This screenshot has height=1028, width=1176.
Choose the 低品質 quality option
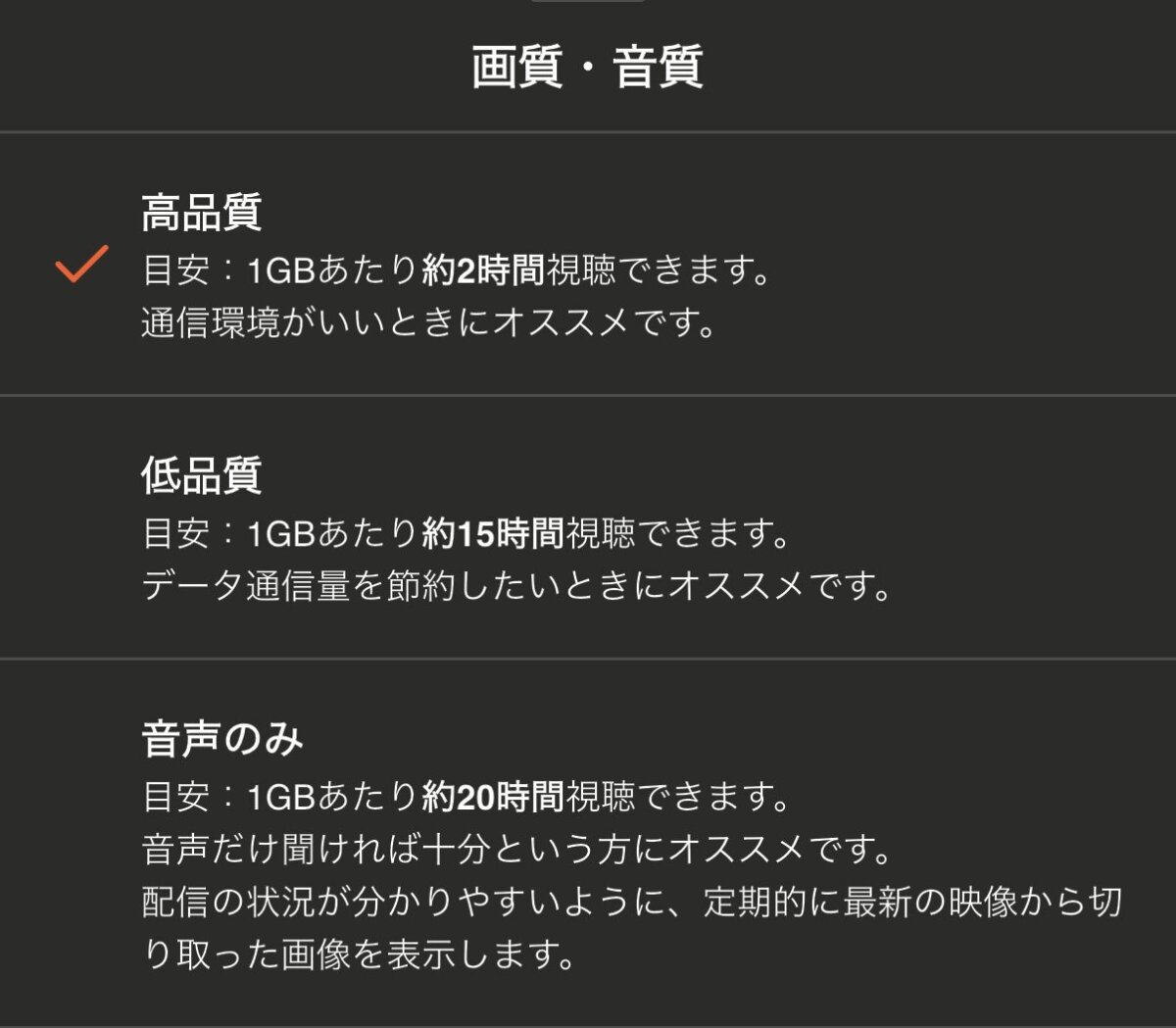coord(201,477)
